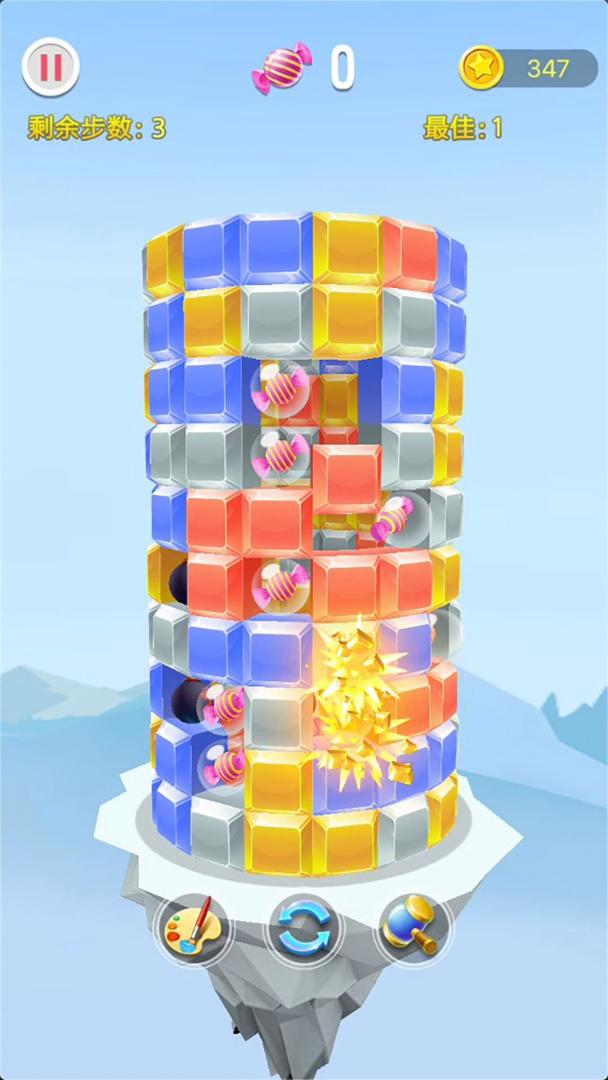Tap the large orange block beside the candy
The height and width of the screenshot is (1080, 608).
347,479
